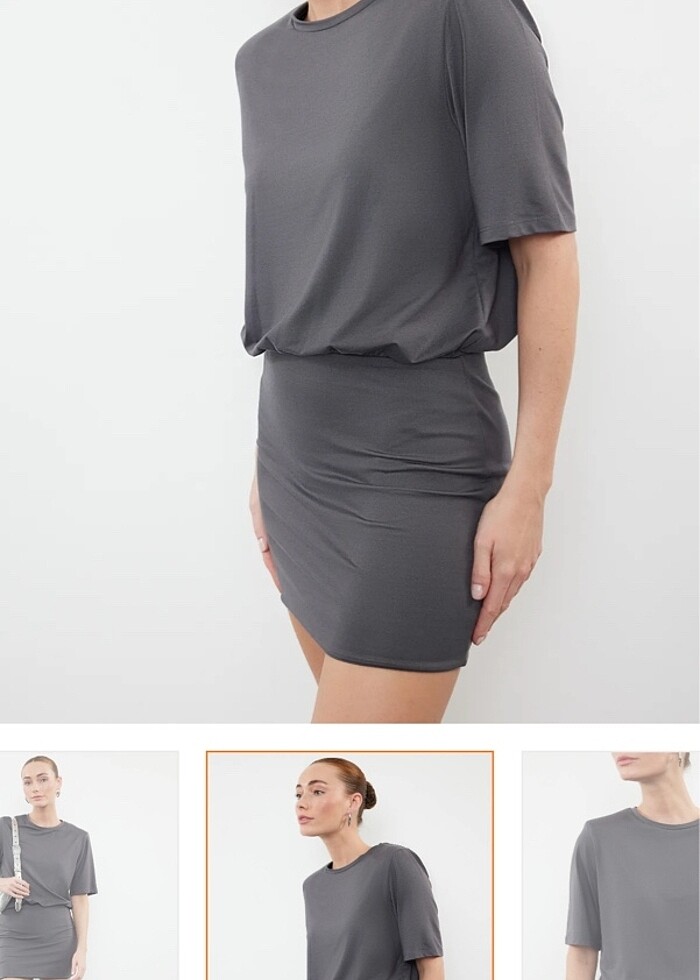View the close-up neckline thumbnail
700x980 pixels.
click(610, 865)
